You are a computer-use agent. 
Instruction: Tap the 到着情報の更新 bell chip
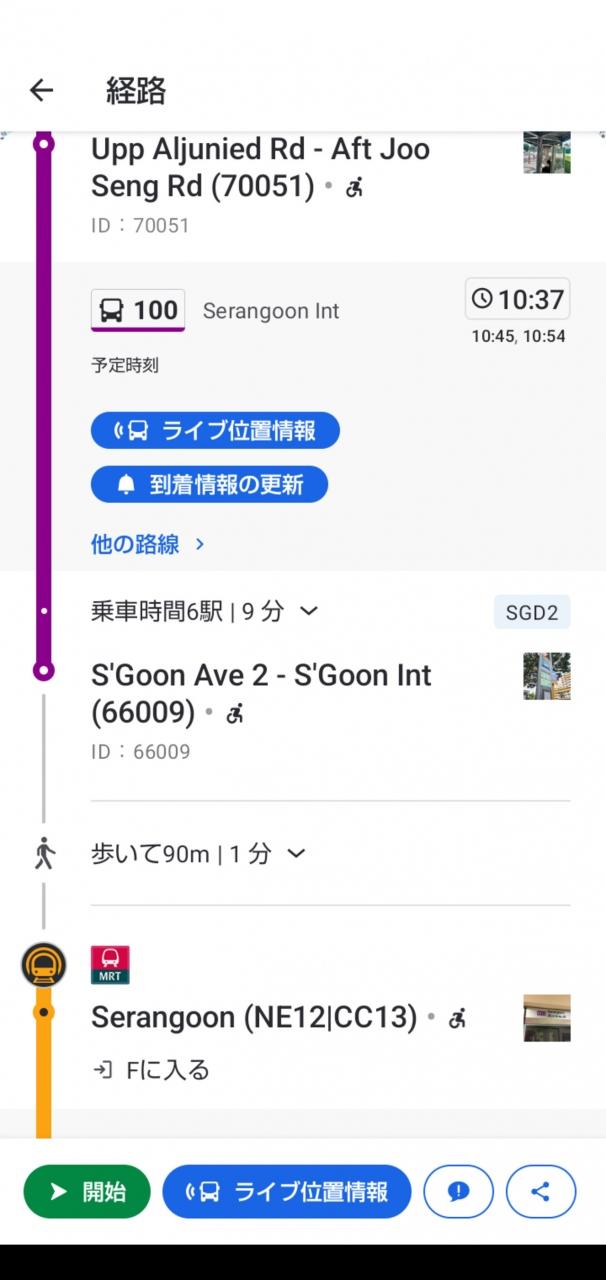pos(209,485)
